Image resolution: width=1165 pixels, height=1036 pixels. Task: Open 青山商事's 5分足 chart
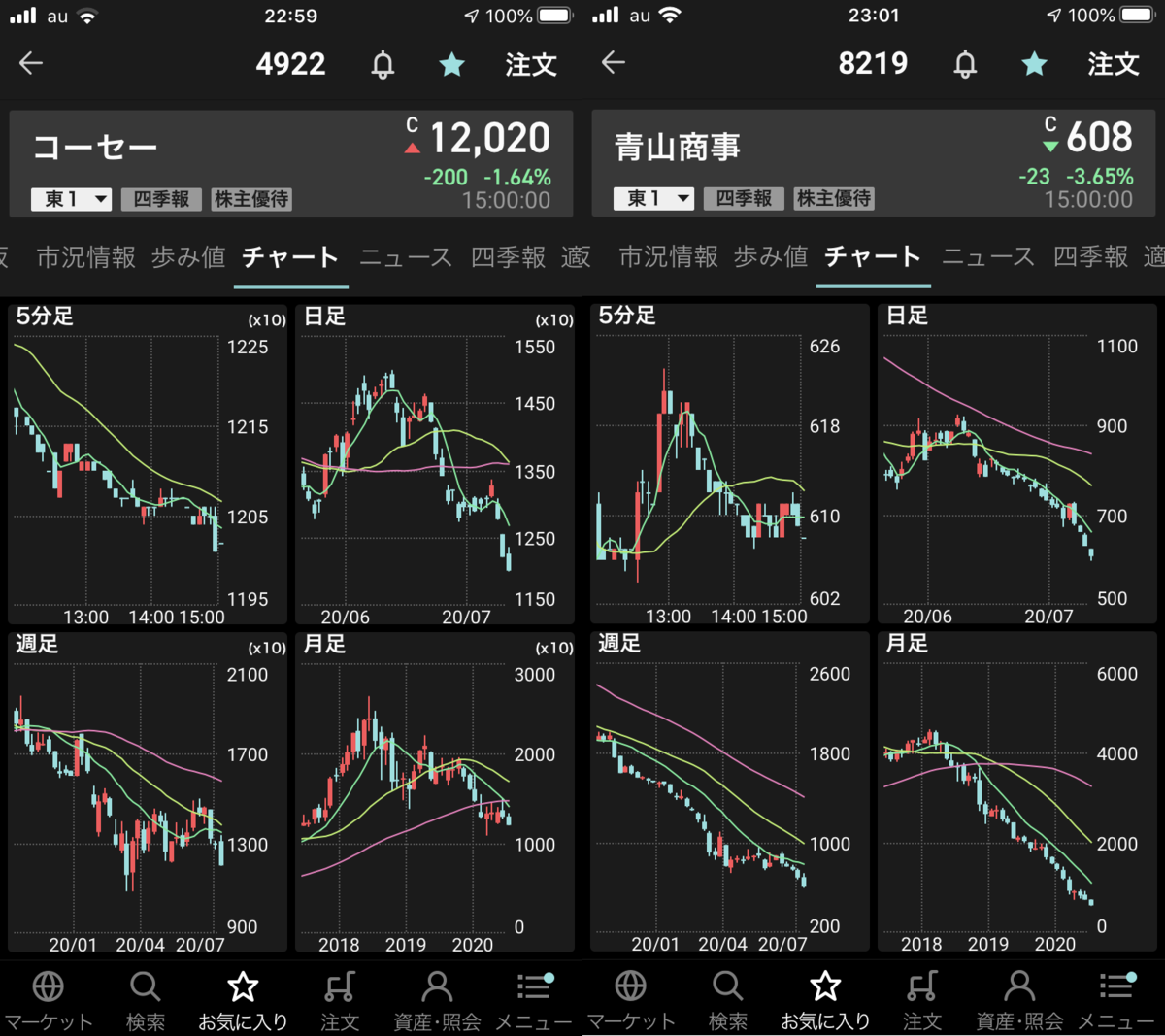click(x=729, y=463)
